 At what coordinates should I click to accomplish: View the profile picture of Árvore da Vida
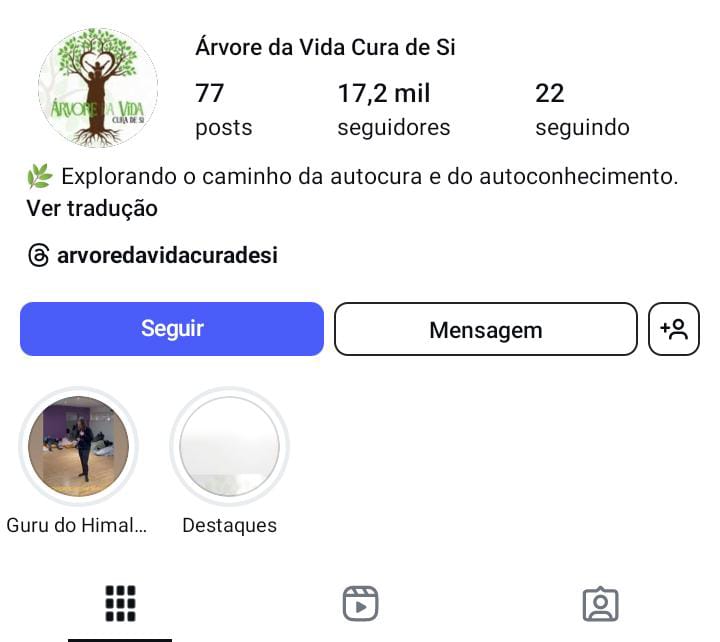(x=97, y=88)
